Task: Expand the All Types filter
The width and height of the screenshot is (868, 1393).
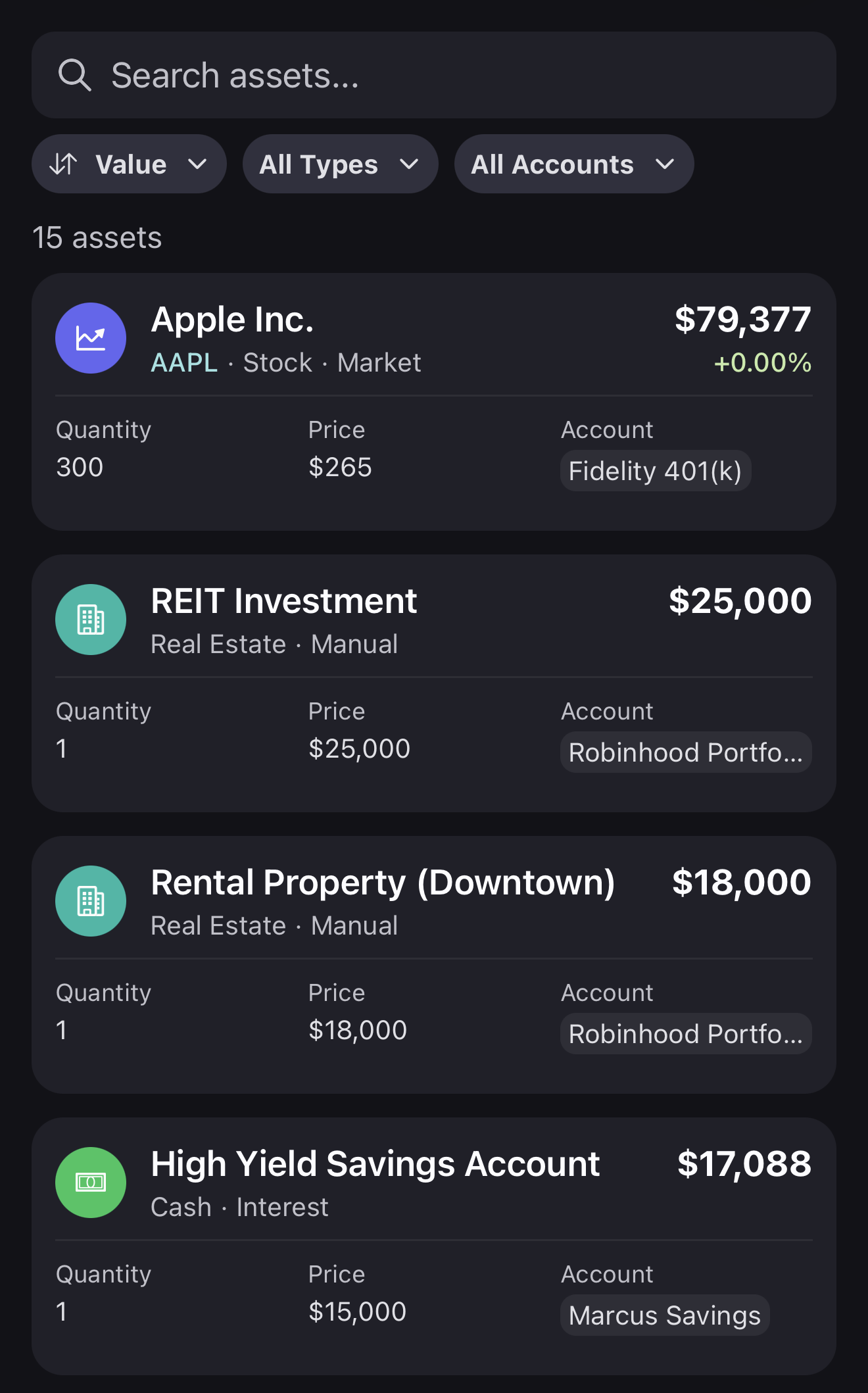Action: [340, 164]
